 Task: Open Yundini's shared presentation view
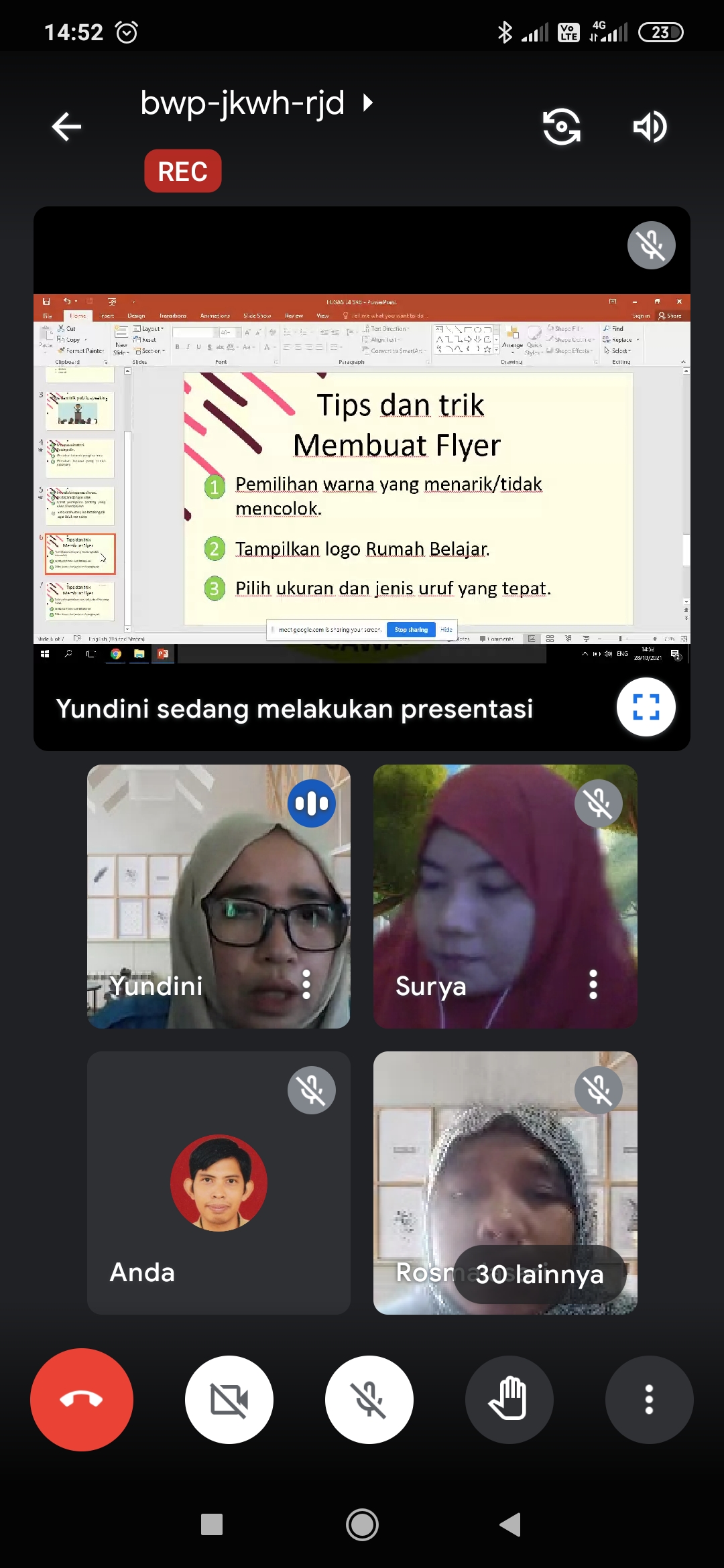pyautogui.click(x=362, y=469)
